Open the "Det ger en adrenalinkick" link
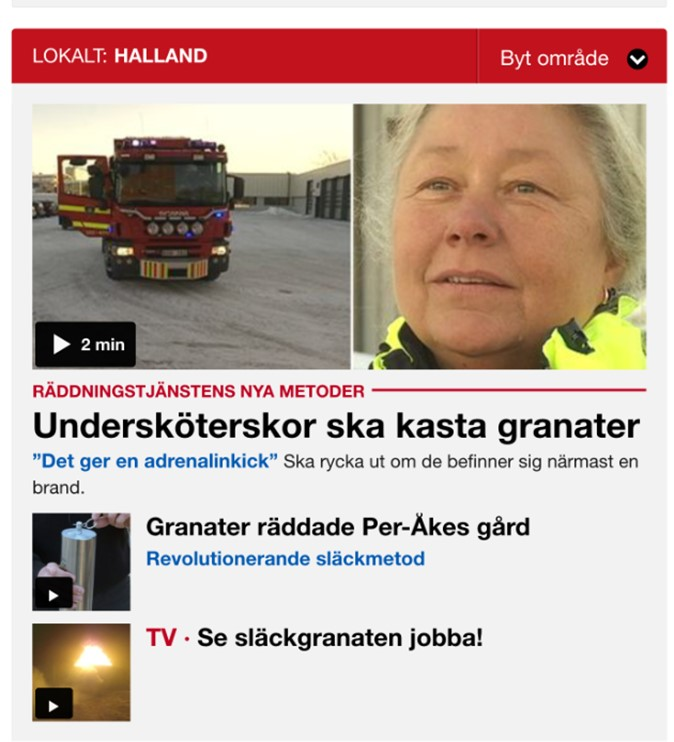 click(x=155, y=462)
